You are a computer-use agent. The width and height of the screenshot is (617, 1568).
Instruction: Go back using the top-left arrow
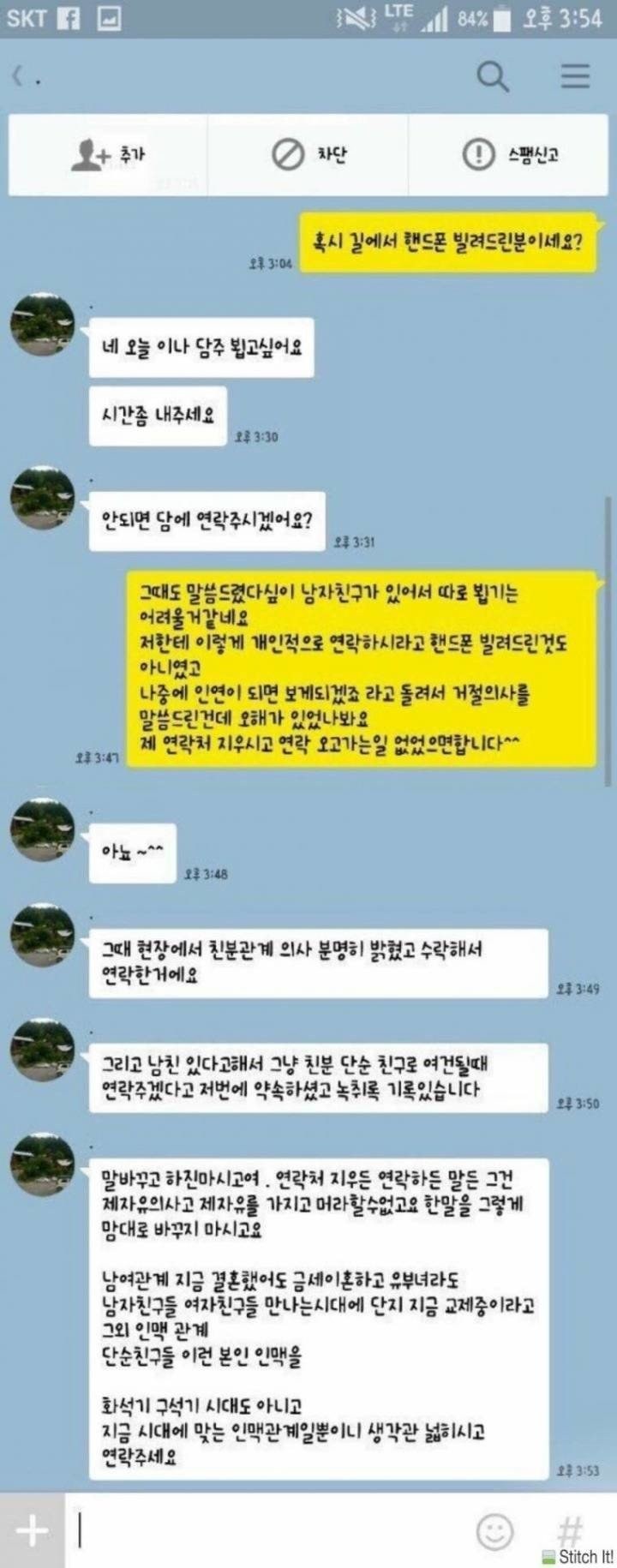coord(18,77)
